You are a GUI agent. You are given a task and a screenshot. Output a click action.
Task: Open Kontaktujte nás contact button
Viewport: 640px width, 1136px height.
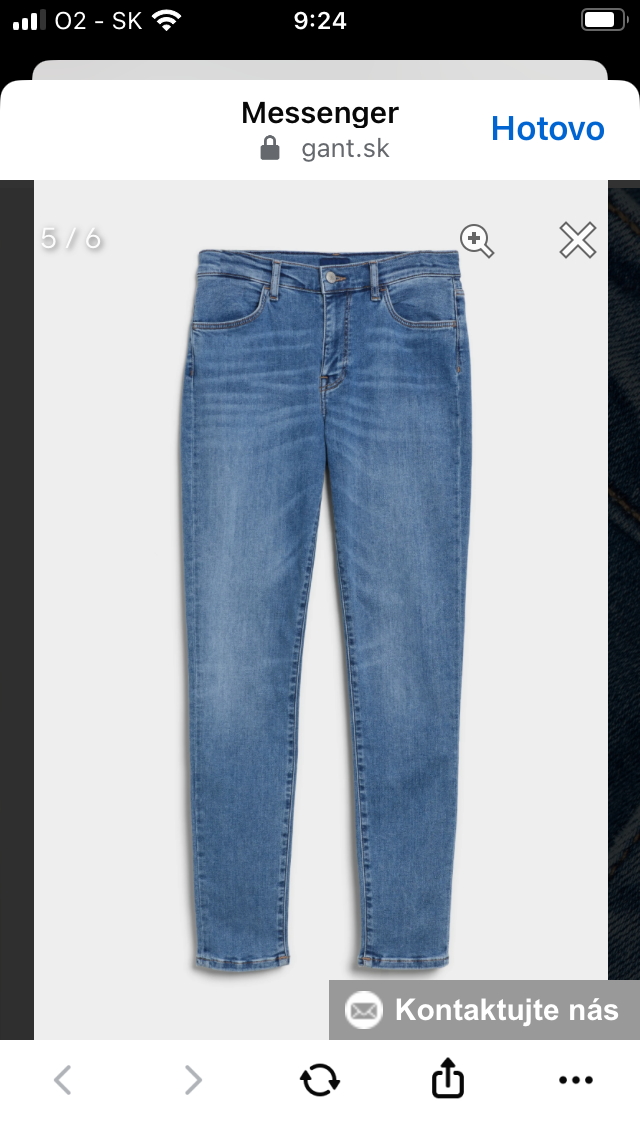tap(484, 1010)
